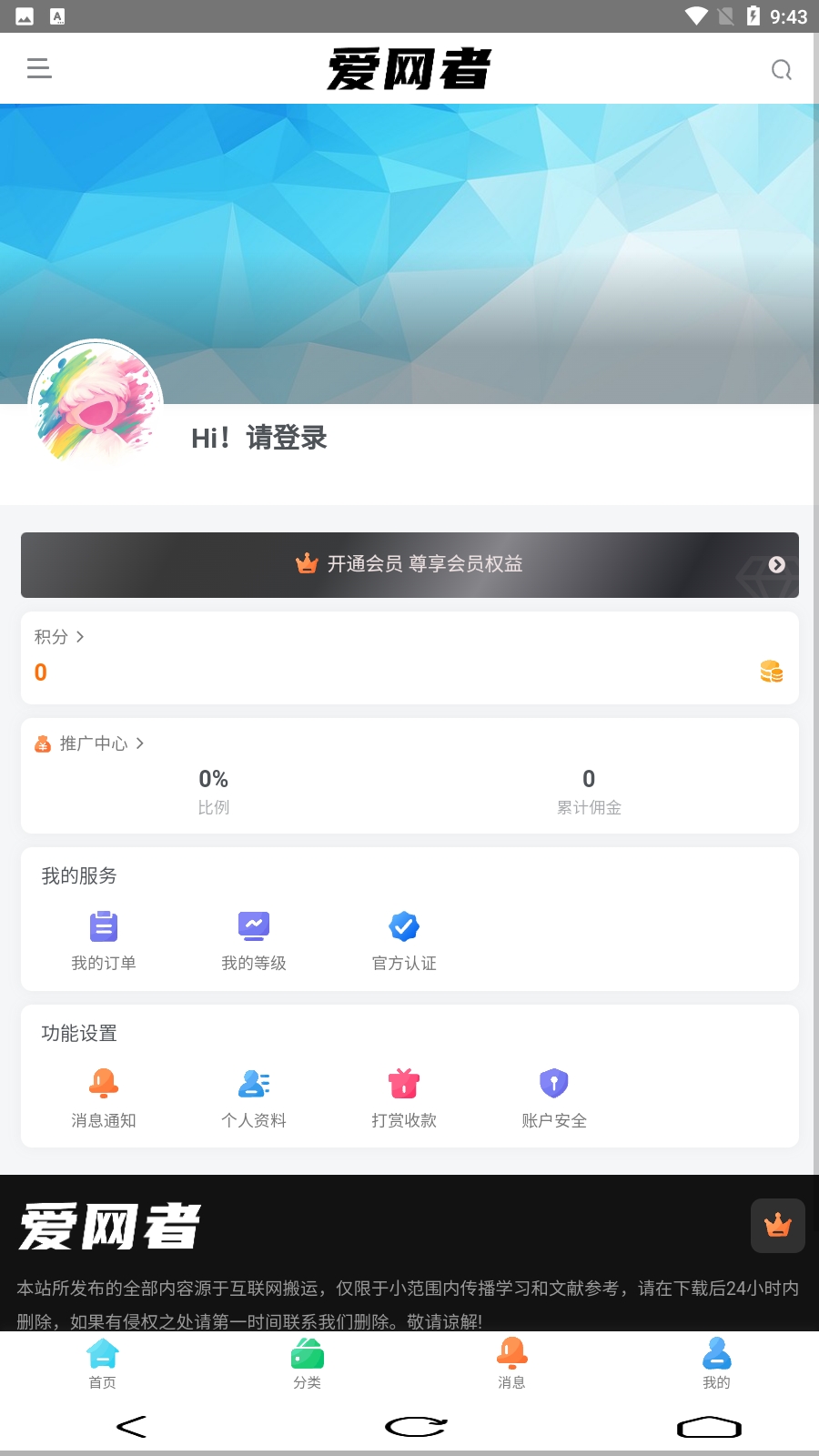
Task: Switch to the 消息 messages tab
Action: pos(511,1363)
